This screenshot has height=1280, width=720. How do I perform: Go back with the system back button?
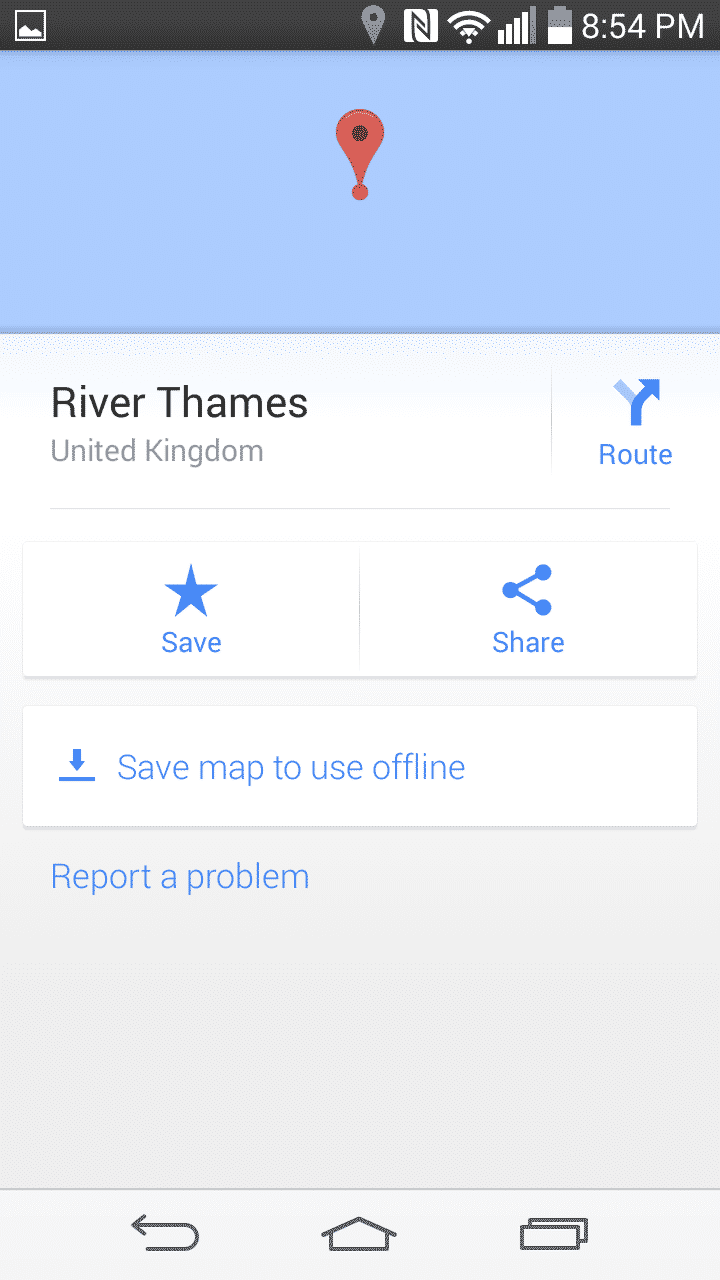pos(165,1233)
